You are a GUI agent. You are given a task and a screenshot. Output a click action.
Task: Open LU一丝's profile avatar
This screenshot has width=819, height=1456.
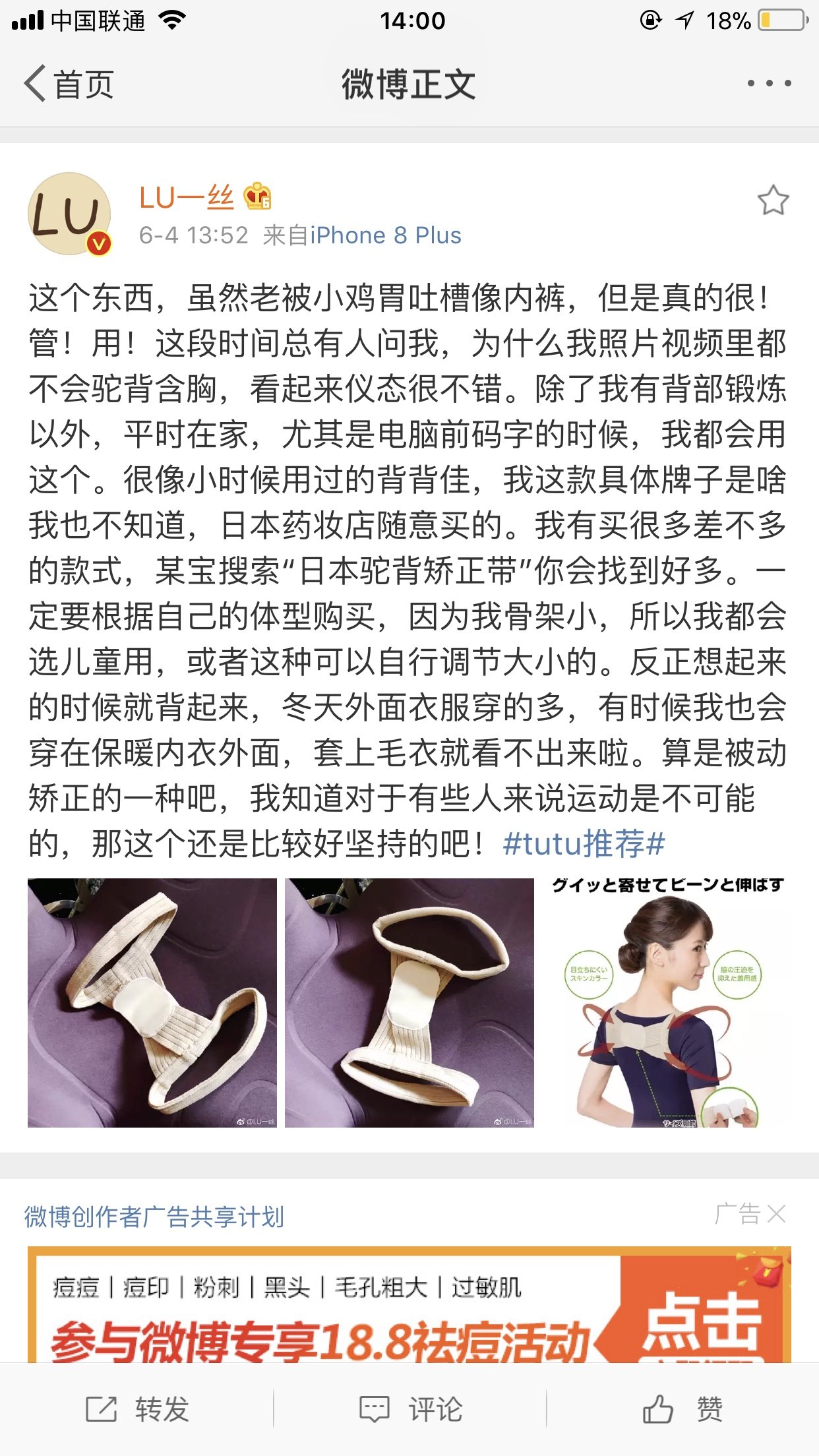[x=69, y=214]
